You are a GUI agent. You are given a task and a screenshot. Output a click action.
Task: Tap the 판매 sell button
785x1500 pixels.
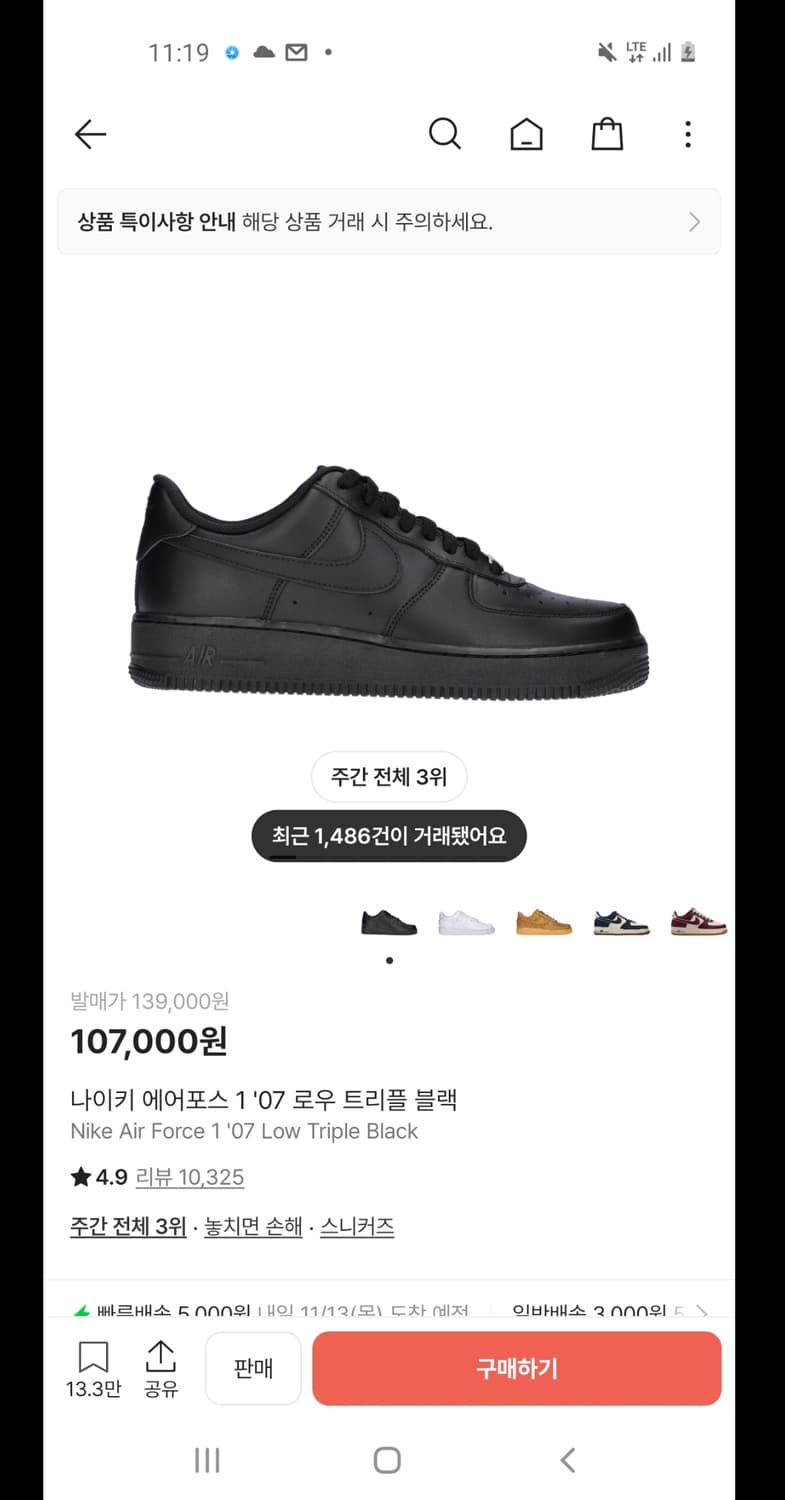pos(253,1368)
